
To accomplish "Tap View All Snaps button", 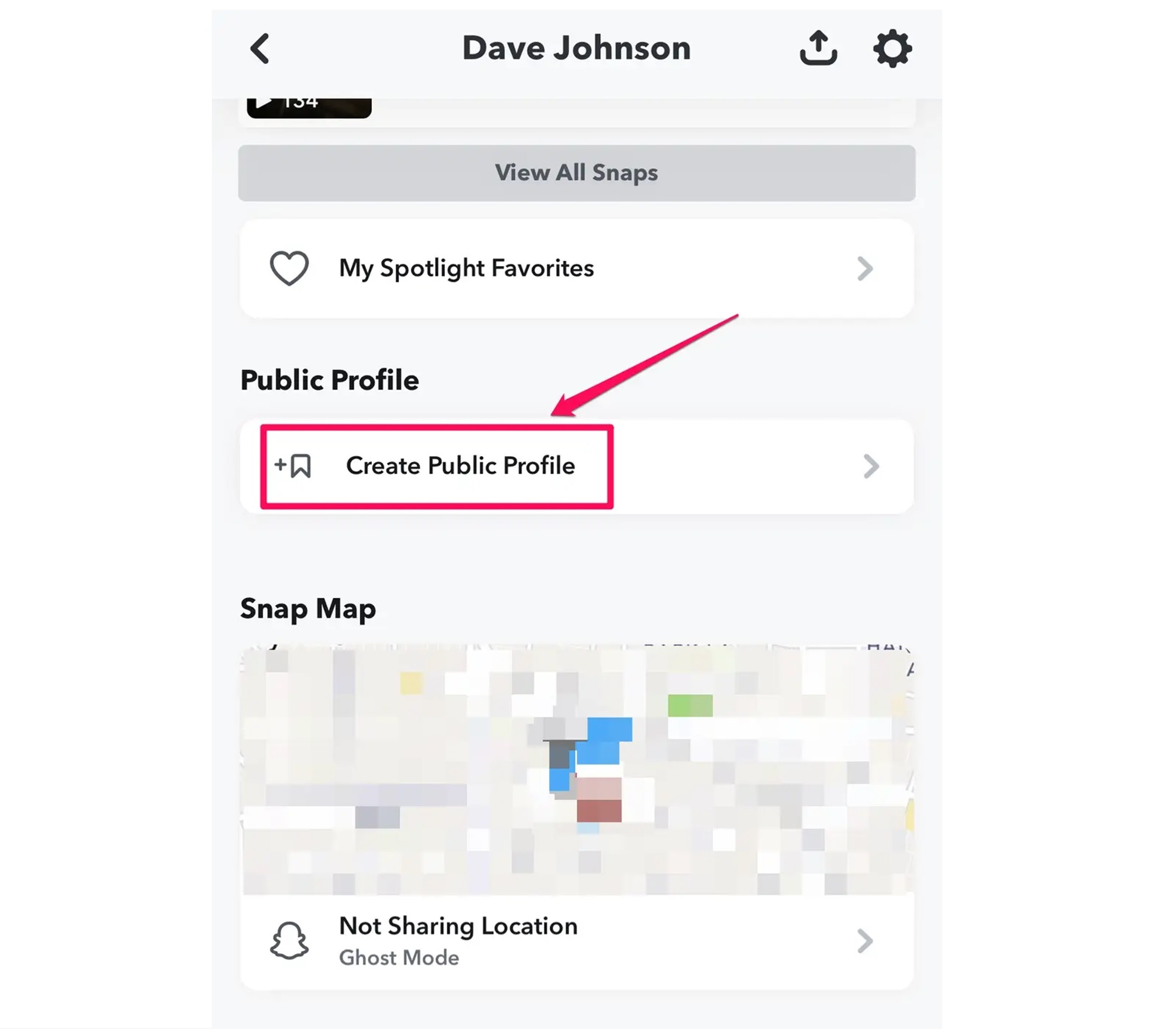I will click(576, 173).
